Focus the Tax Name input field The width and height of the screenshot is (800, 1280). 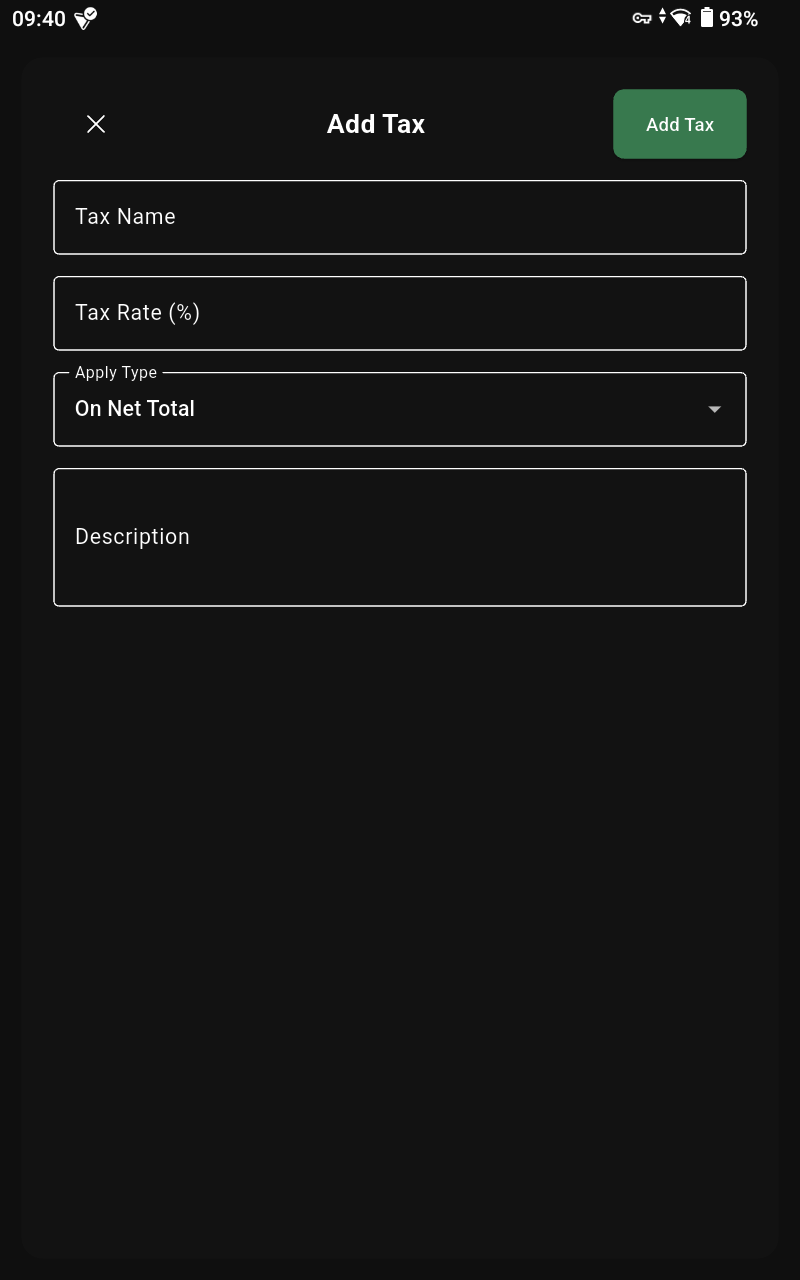click(x=400, y=217)
